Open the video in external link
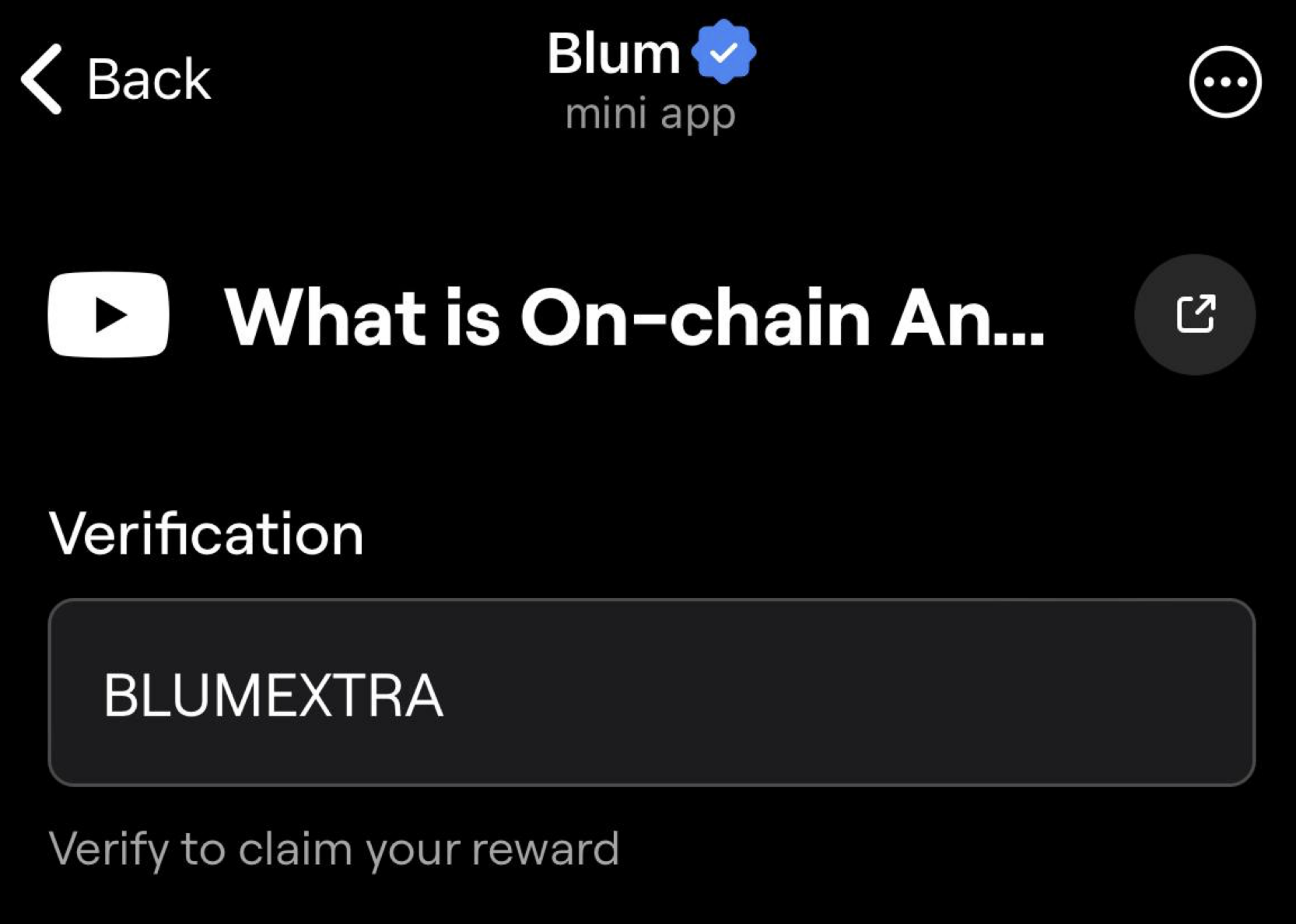The width and height of the screenshot is (1296, 924). coord(1194,314)
